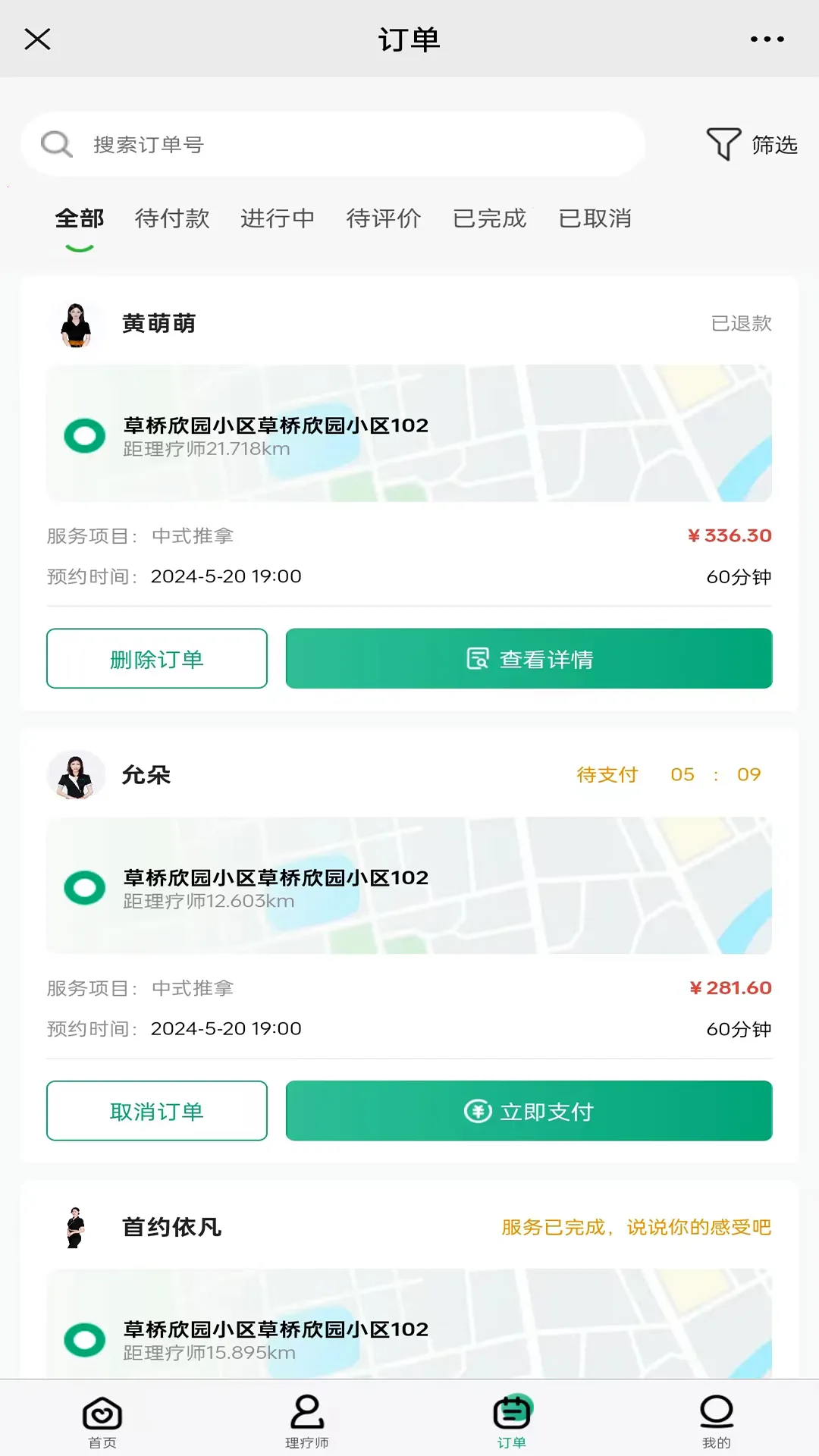
Task: Tap the payment icon inside 立即支付 button
Action: click(x=478, y=1111)
